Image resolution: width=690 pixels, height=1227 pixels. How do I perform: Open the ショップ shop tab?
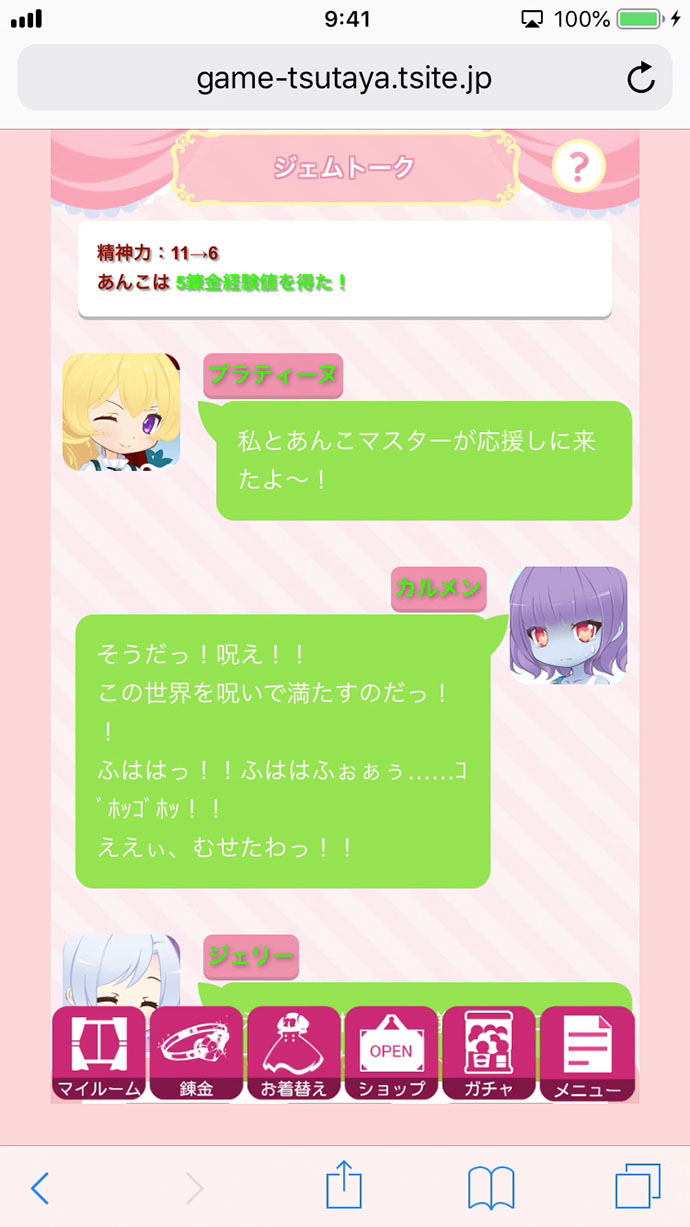coord(391,1054)
